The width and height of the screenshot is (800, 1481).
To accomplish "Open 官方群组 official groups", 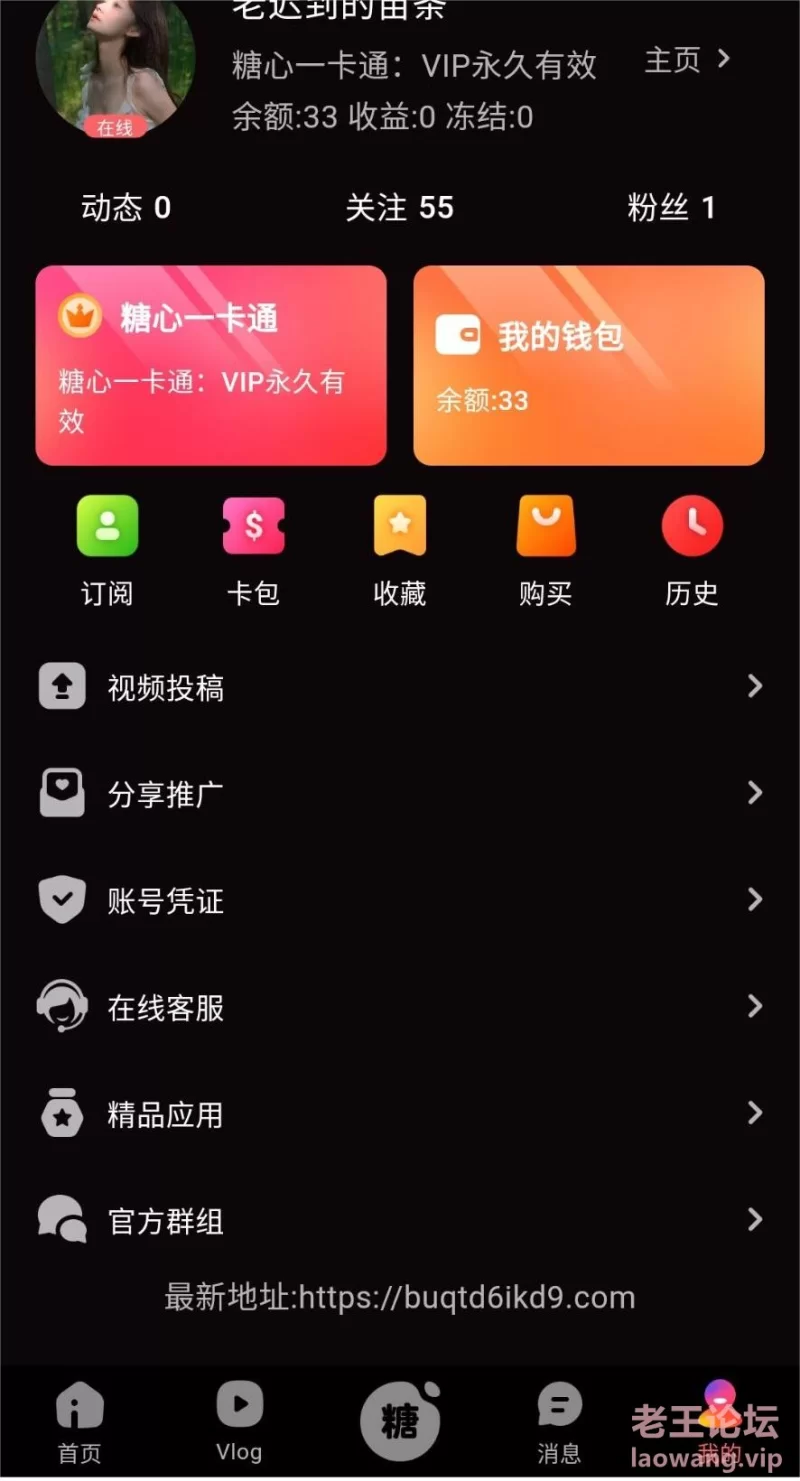I will coord(400,1221).
